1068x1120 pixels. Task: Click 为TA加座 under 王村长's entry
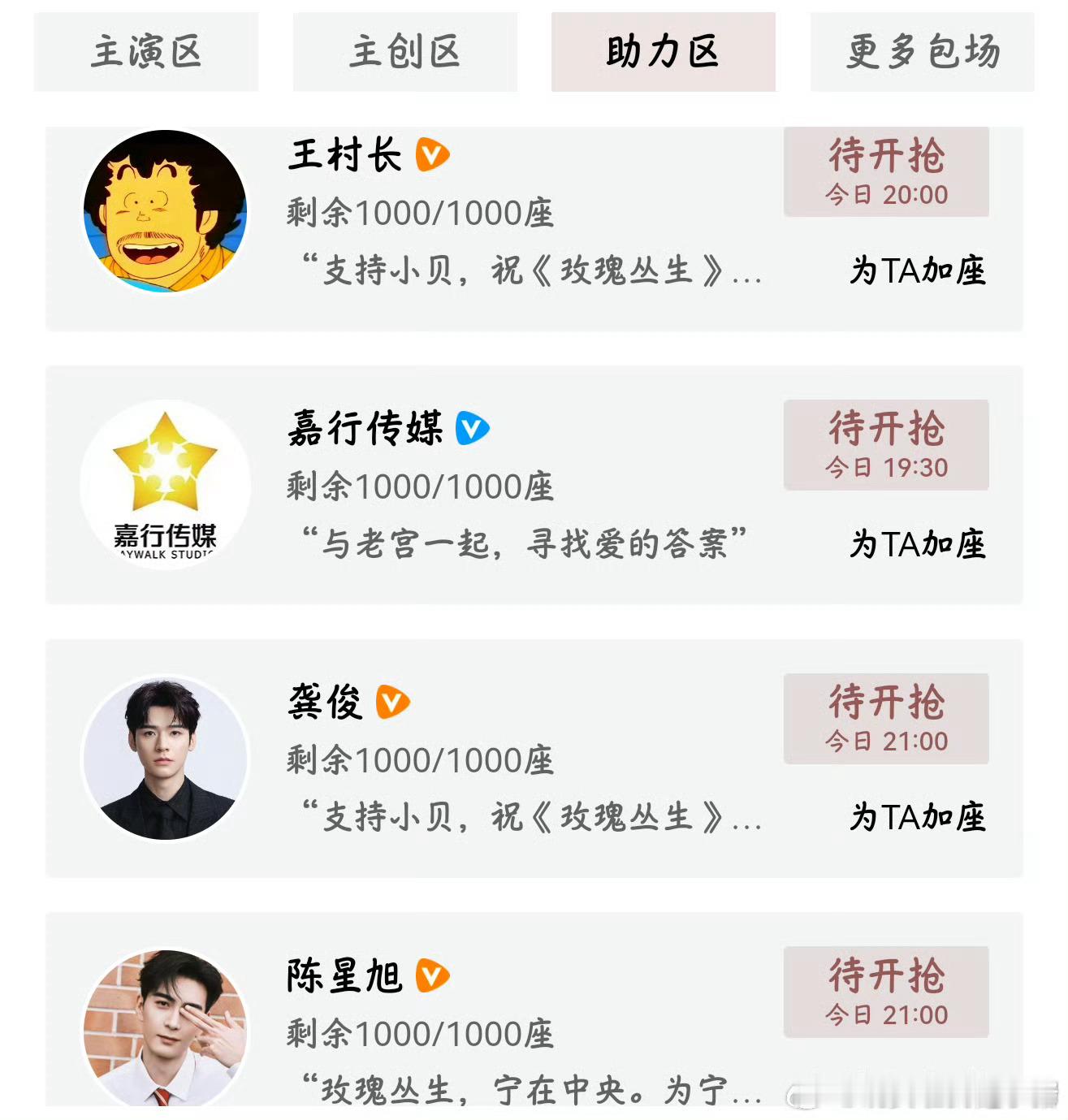(916, 275)
